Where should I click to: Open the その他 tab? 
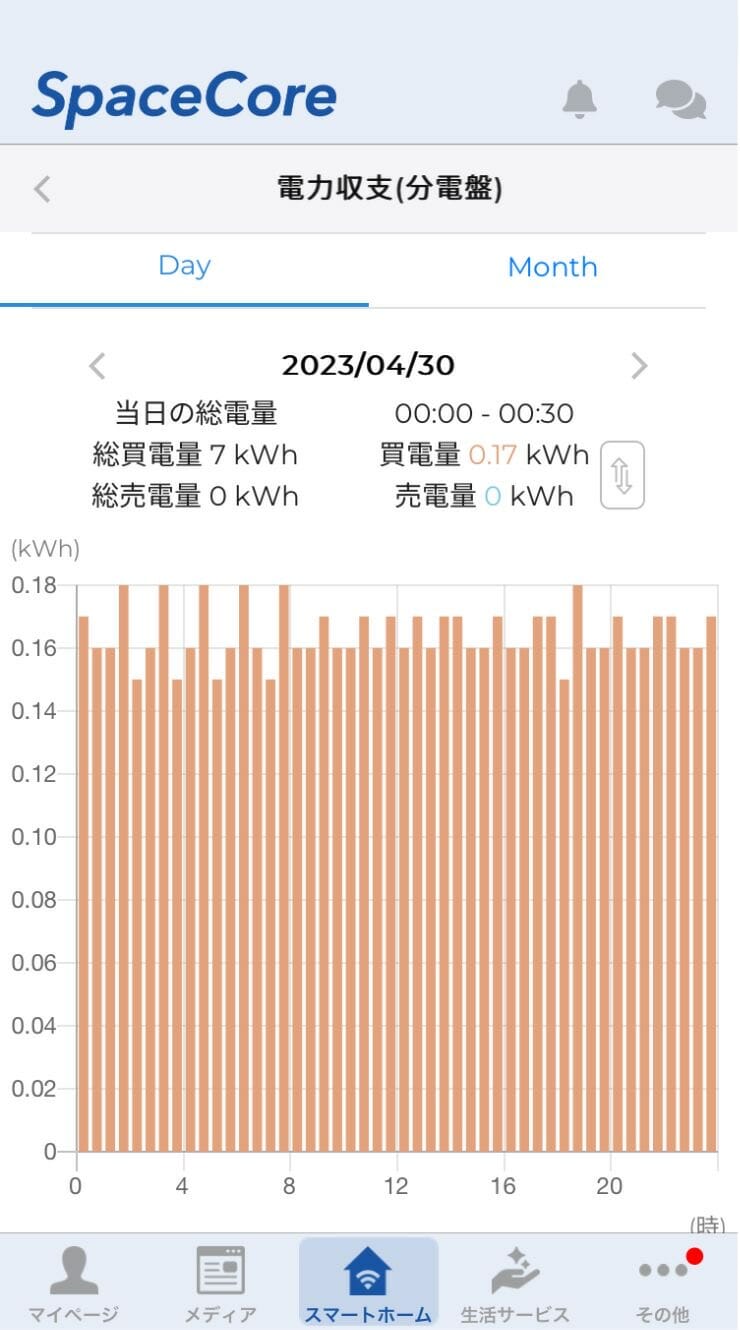point(663,1285)
